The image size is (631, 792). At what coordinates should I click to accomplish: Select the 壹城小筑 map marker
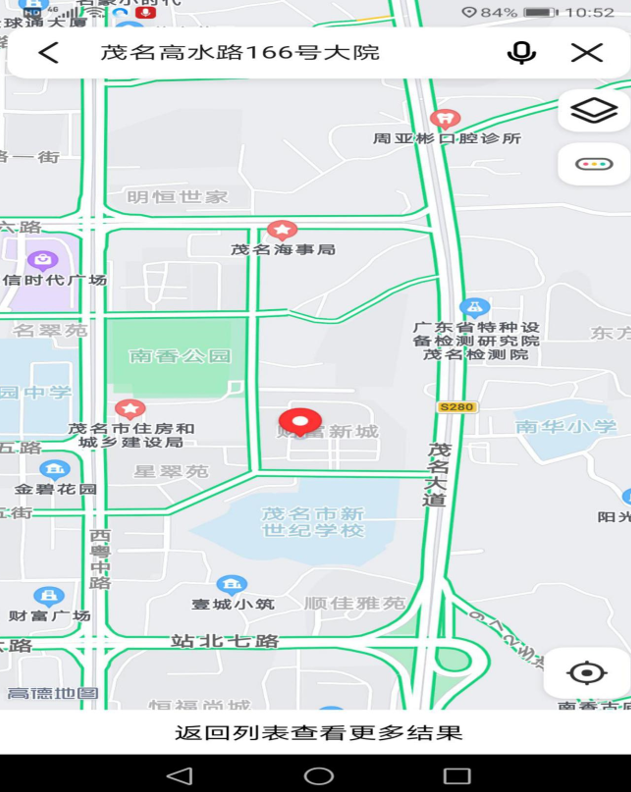[x=232, y=585]
